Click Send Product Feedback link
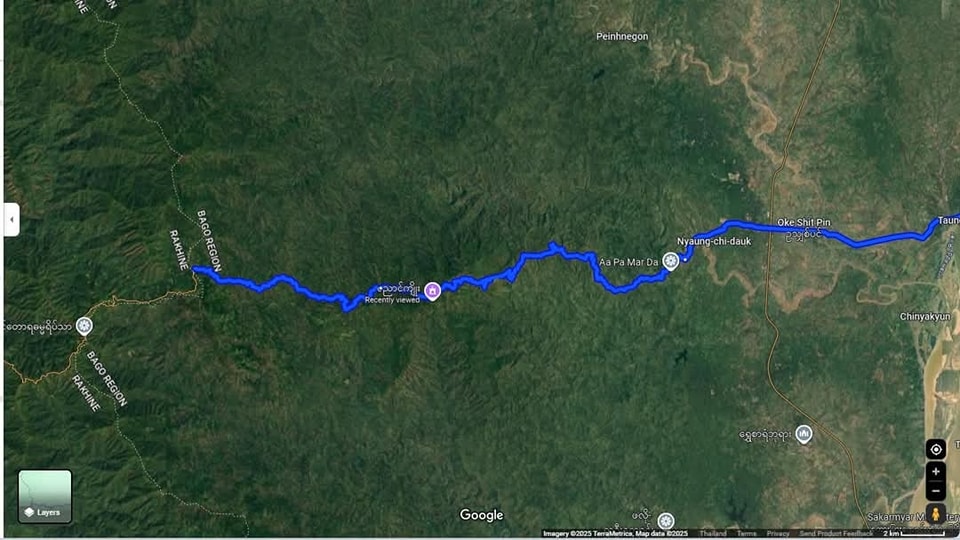 (x=836, y=534)
